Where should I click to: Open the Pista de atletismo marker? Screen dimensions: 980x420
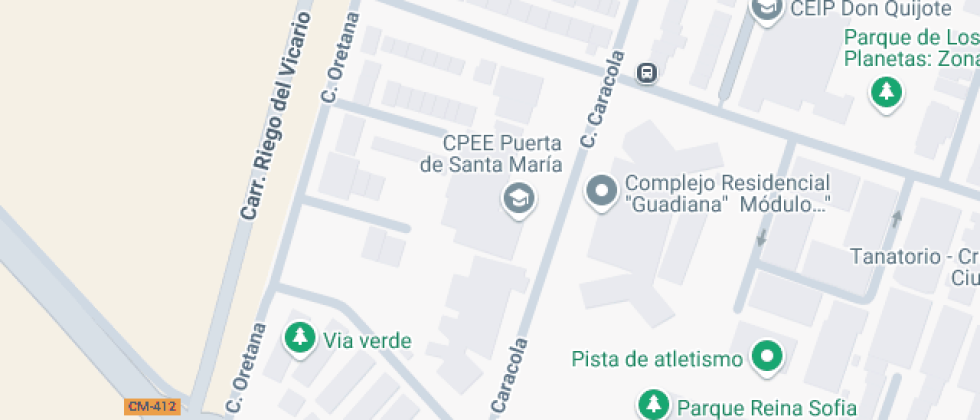(x=767, y=358)
